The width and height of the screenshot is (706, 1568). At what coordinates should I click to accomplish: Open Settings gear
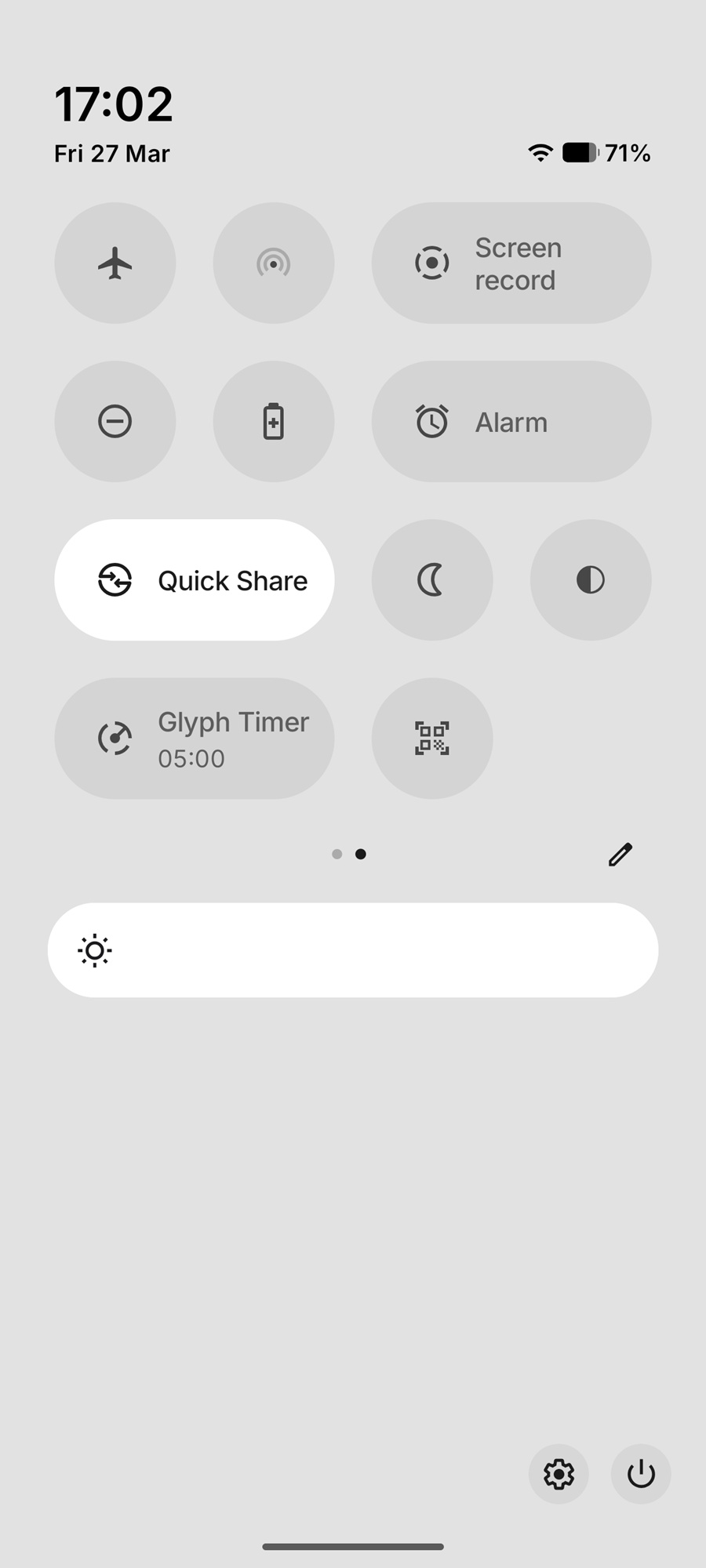pos(559,1474)
